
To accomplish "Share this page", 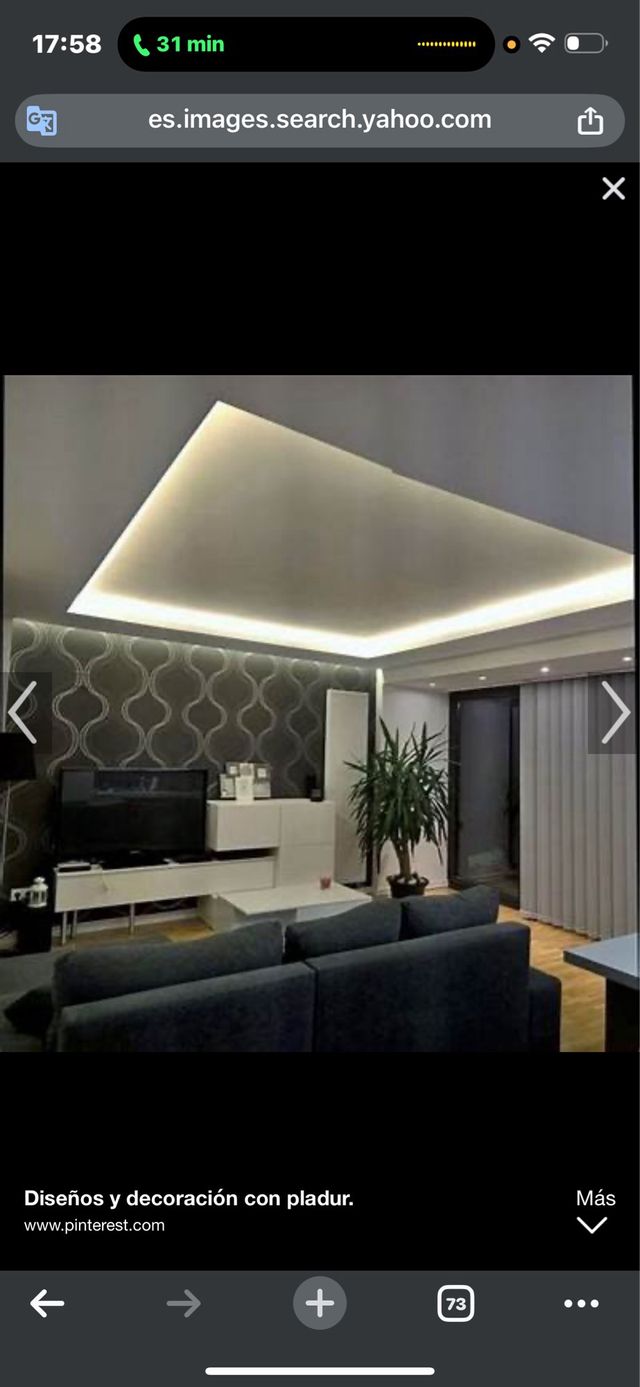I will pos(590,121).
